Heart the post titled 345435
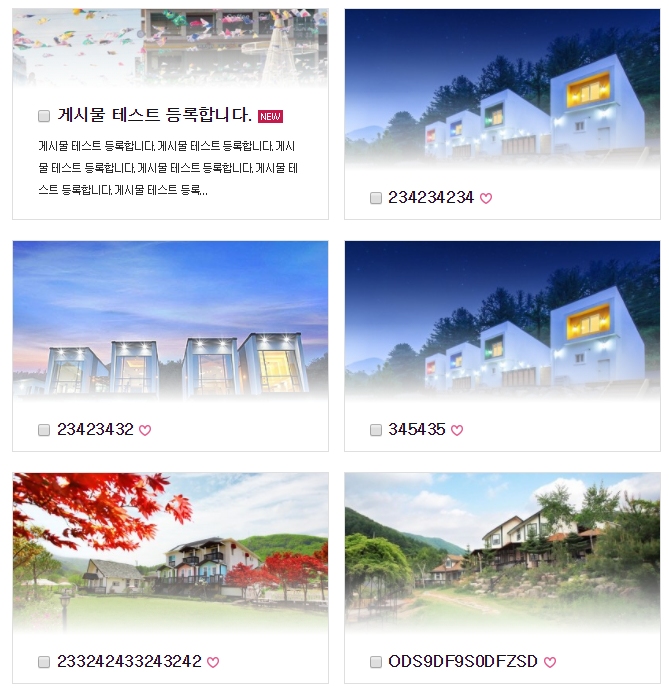The width and height of the screenshot is (669, 691). [457, 430]
